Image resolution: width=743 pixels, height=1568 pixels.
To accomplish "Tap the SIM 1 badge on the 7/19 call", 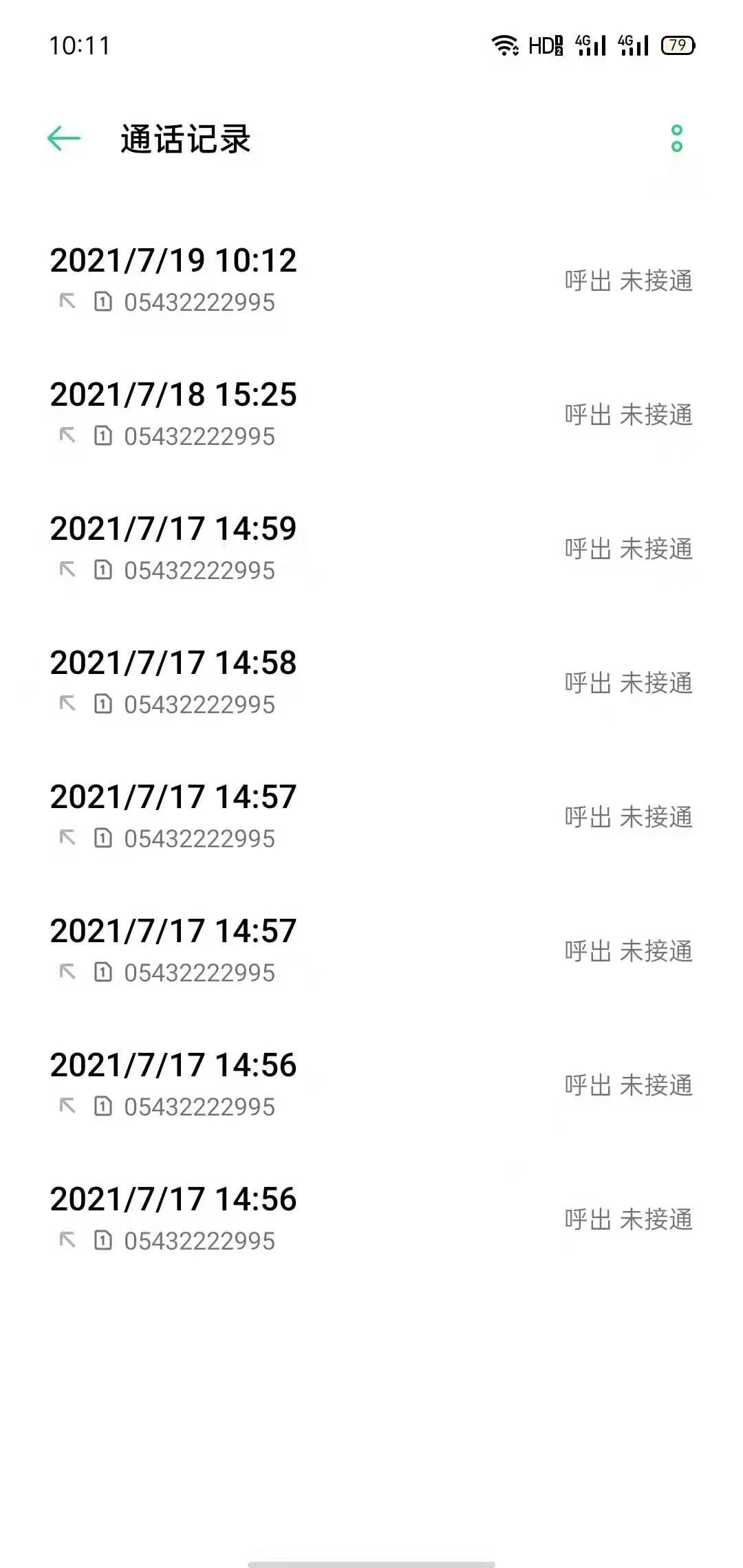I will point(103,303).
